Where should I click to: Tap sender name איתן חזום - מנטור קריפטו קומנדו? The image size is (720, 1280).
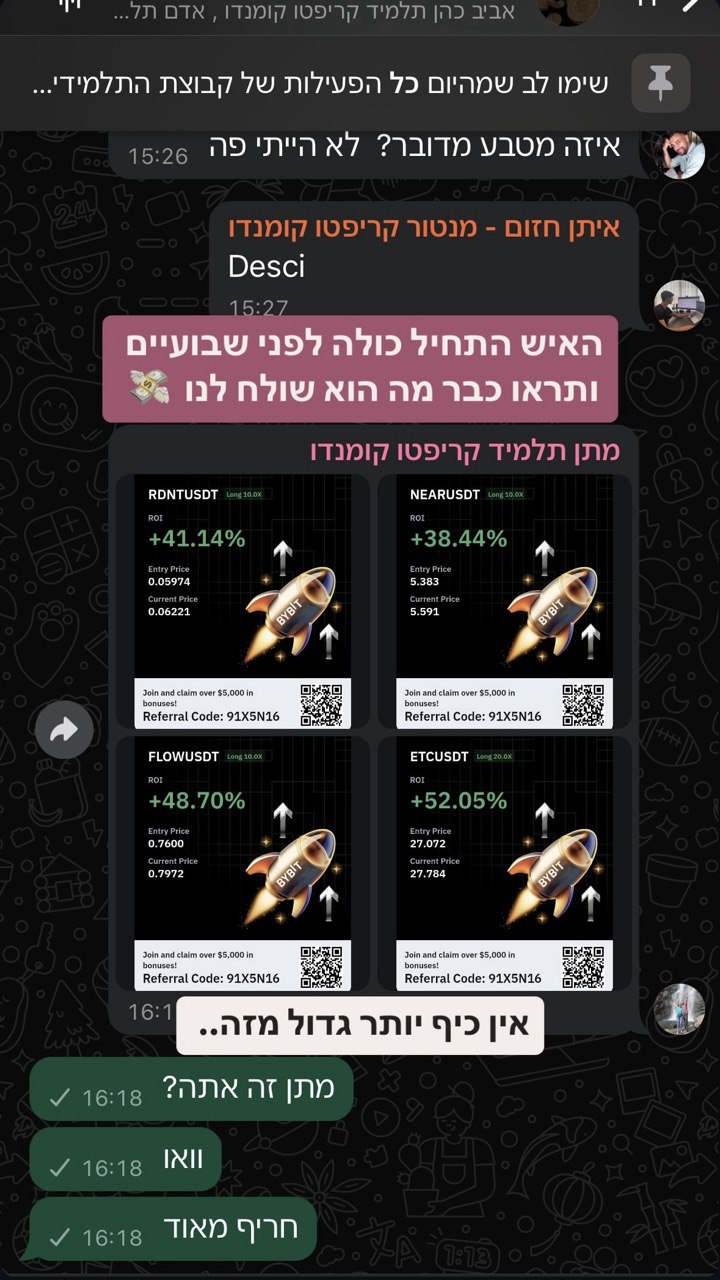(424, 228)
